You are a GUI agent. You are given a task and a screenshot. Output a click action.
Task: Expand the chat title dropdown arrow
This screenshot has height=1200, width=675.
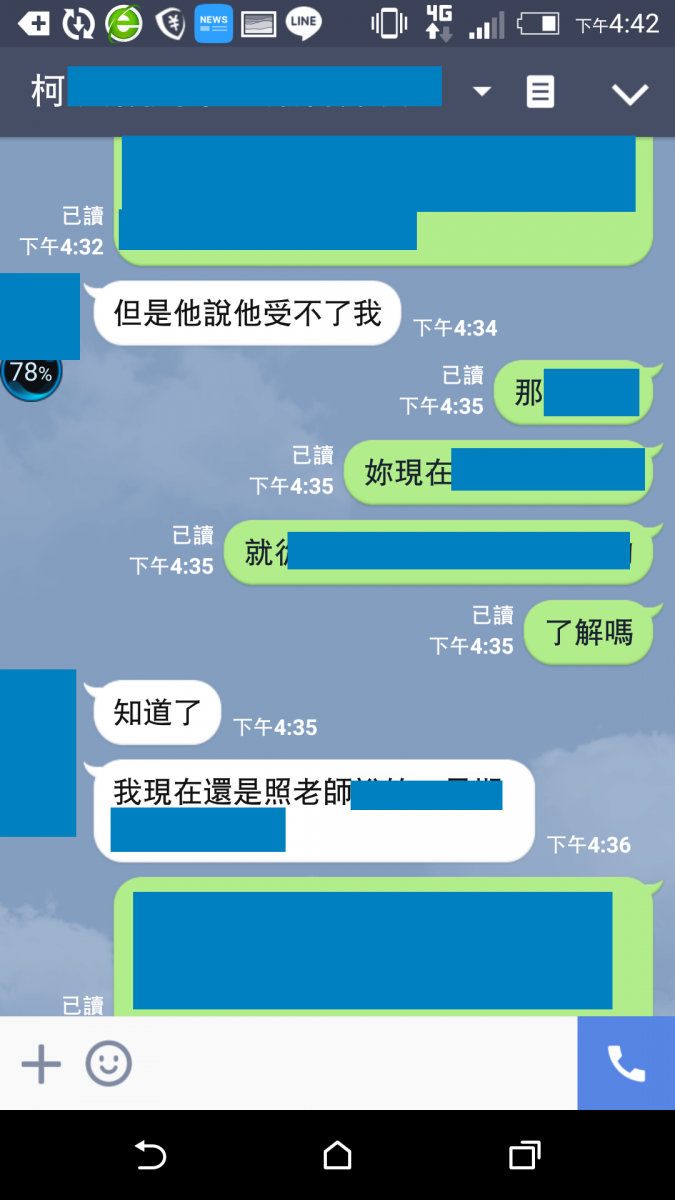click(482, 92)
